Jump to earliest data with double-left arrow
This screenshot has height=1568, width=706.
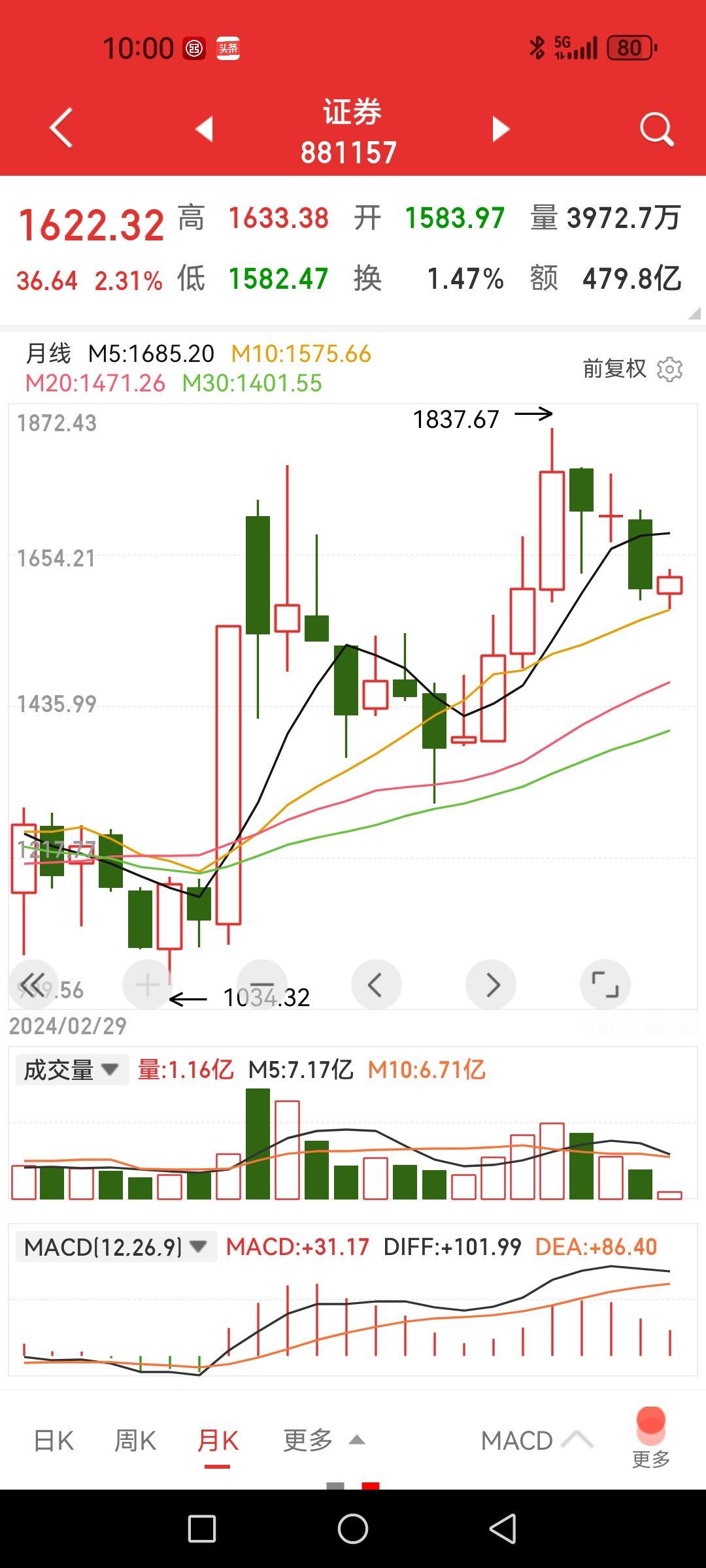point(33,985)
